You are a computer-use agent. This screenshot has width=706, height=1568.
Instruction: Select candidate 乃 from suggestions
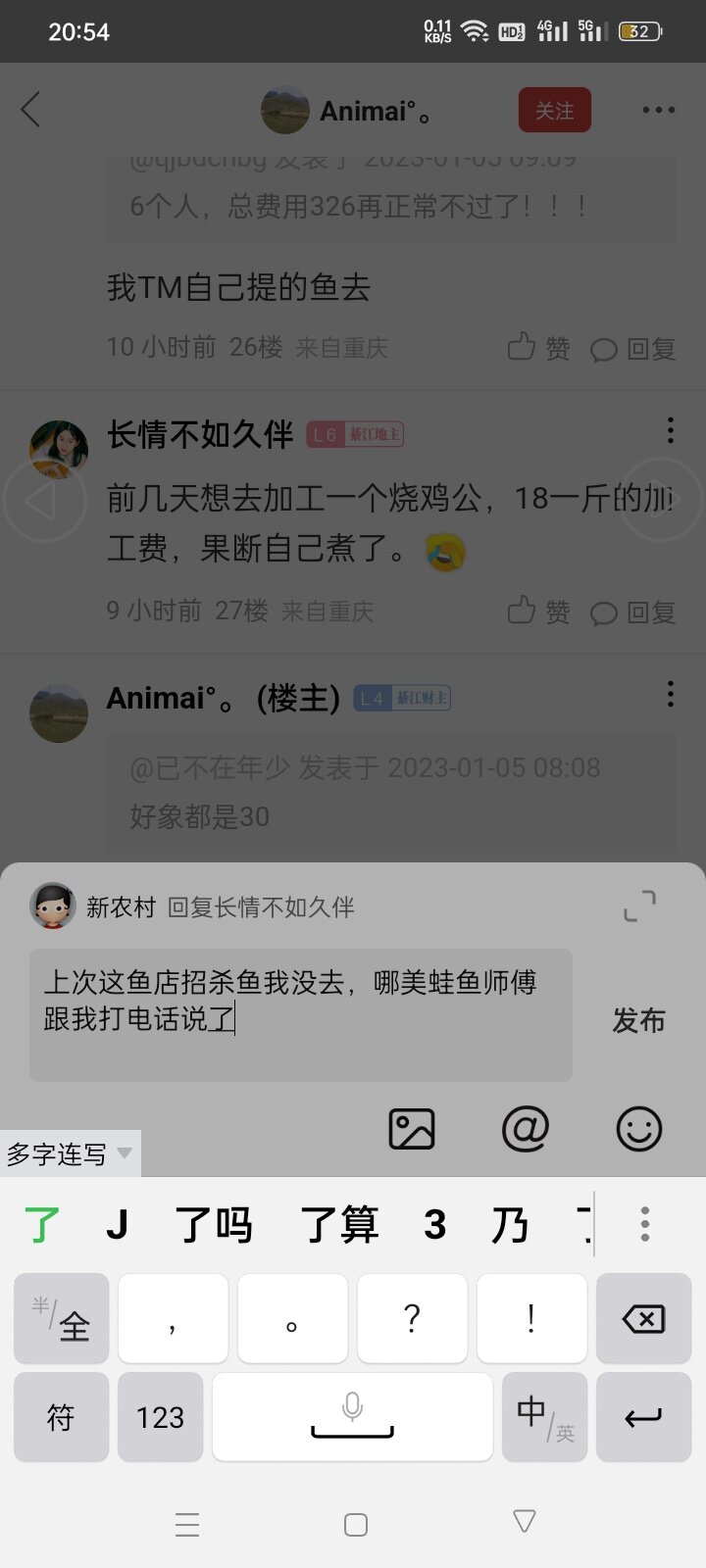[x=510, y=1225]
